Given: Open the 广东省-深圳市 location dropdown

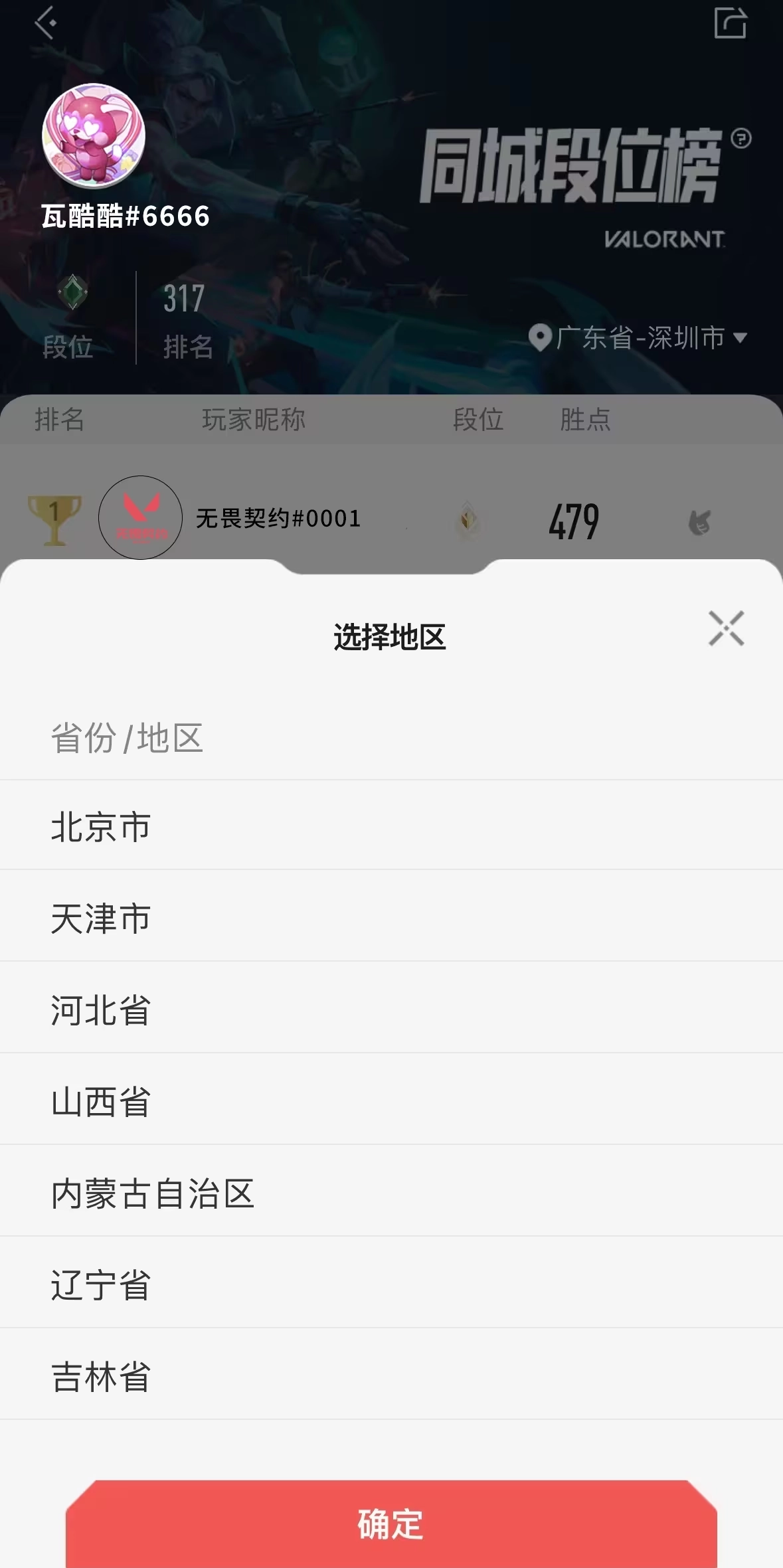Looking at the screenshot, I should (639, 337).
